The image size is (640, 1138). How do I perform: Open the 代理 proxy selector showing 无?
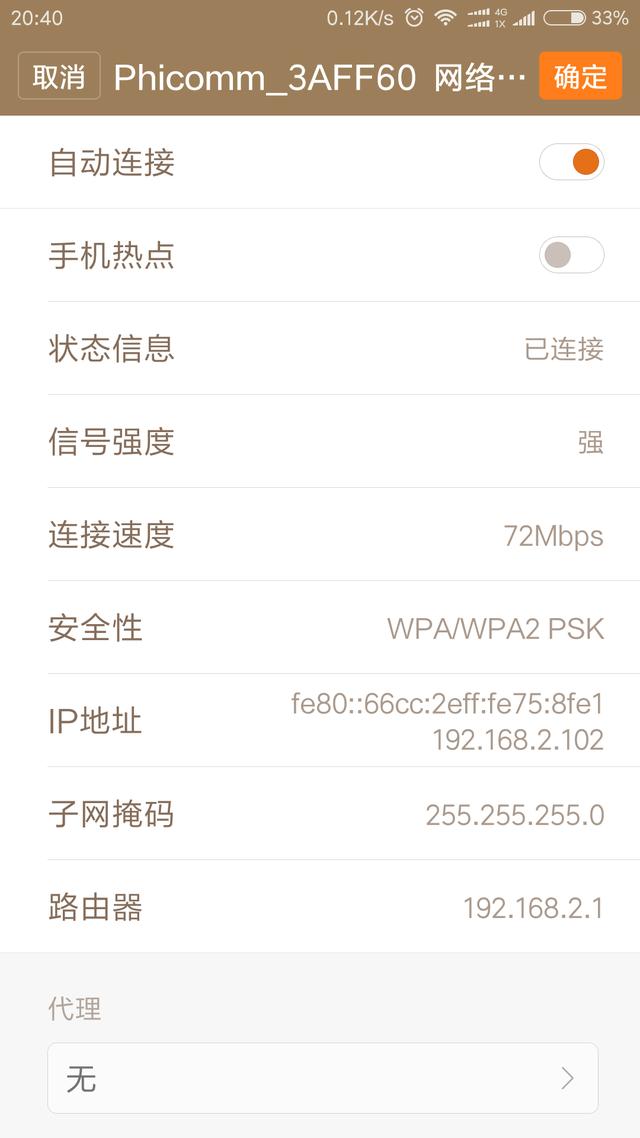(322, 1078)
